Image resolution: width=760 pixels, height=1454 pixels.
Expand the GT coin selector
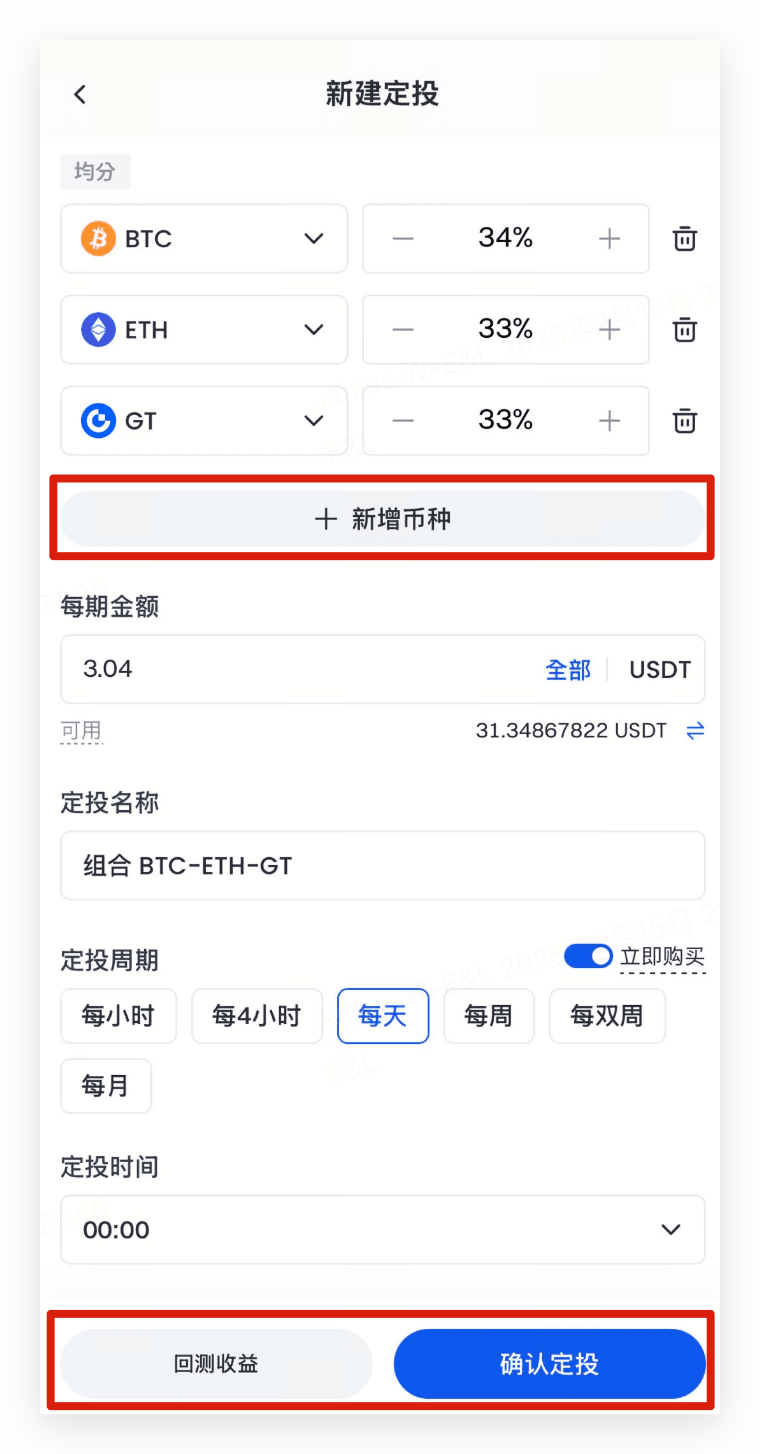[204, 421]
